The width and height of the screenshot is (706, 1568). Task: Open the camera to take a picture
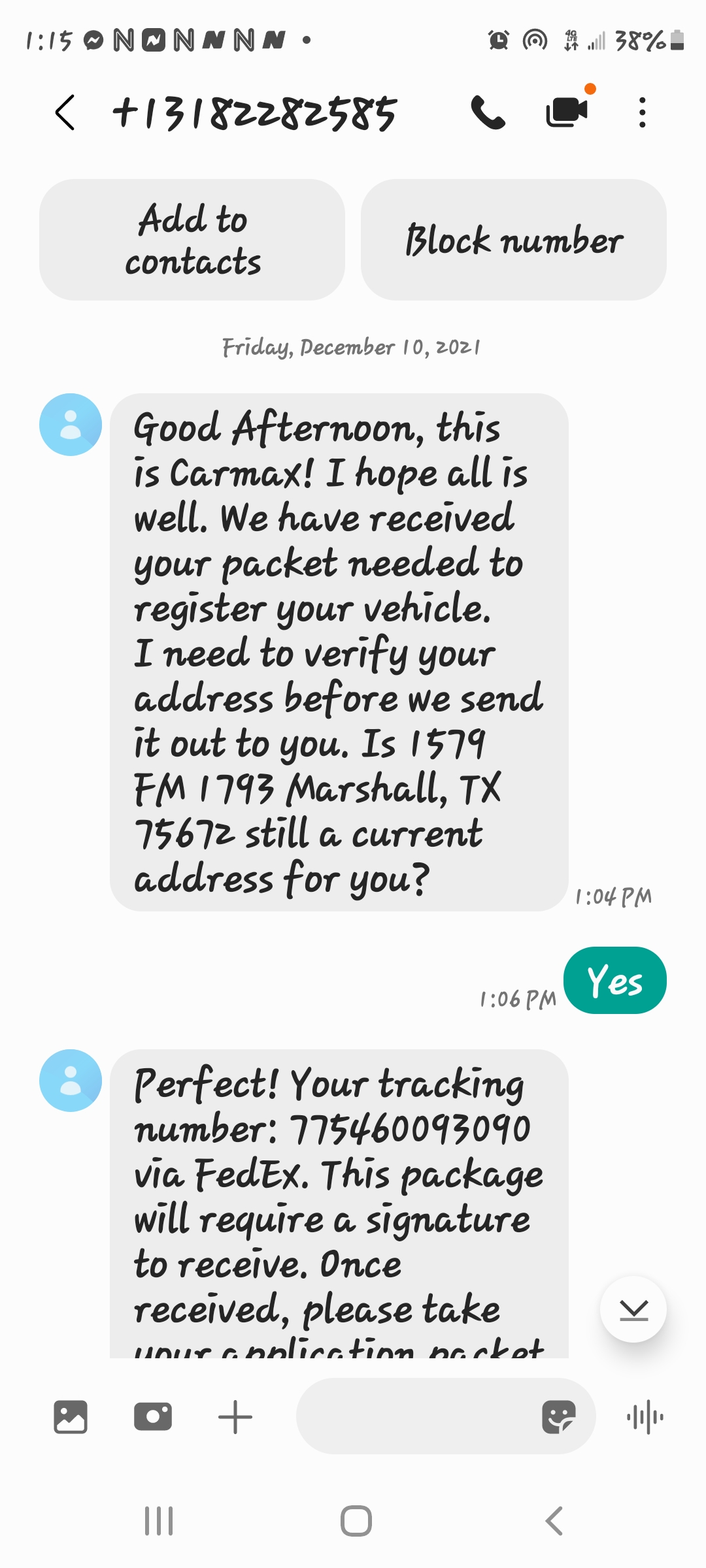coord(153,1417)
